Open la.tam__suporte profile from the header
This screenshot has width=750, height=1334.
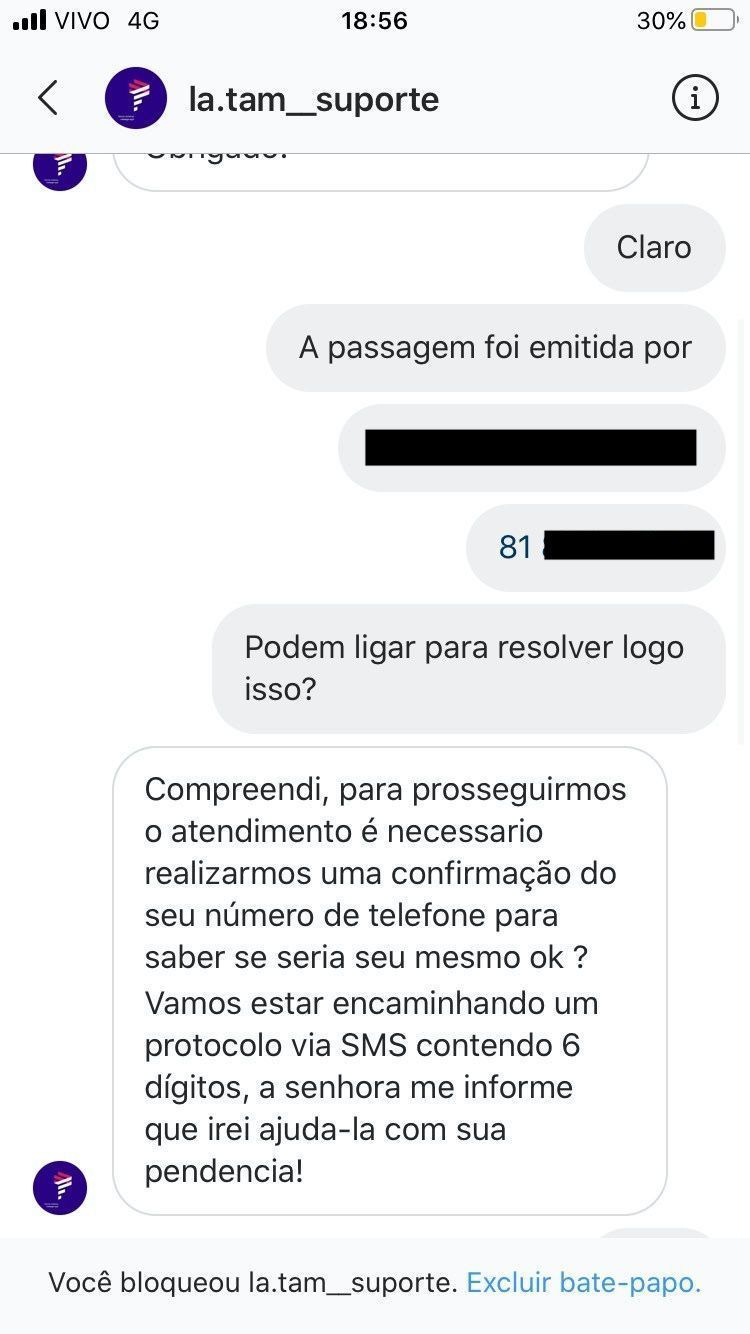[x=313, y=99]
